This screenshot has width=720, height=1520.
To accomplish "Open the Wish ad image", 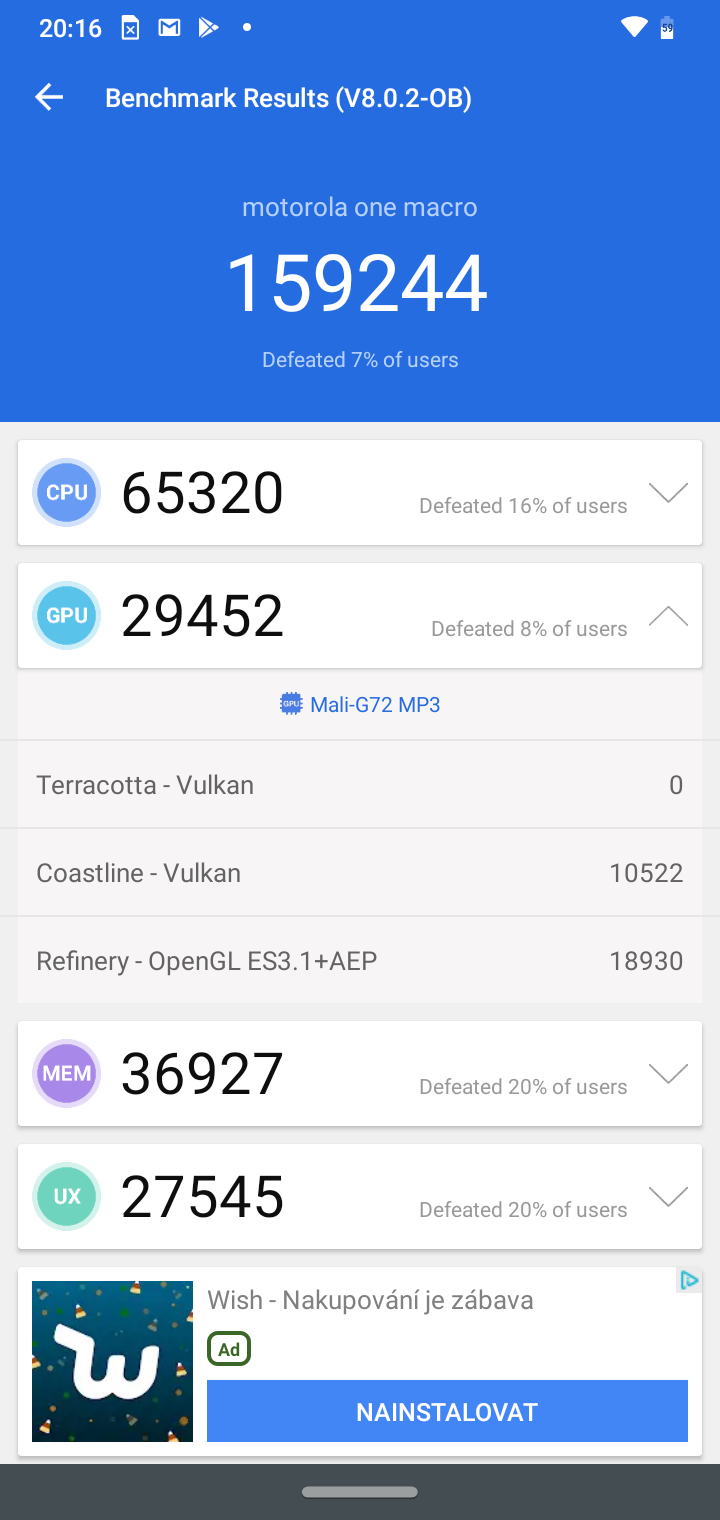I will pyautogui.click(x=112, y=1361).
